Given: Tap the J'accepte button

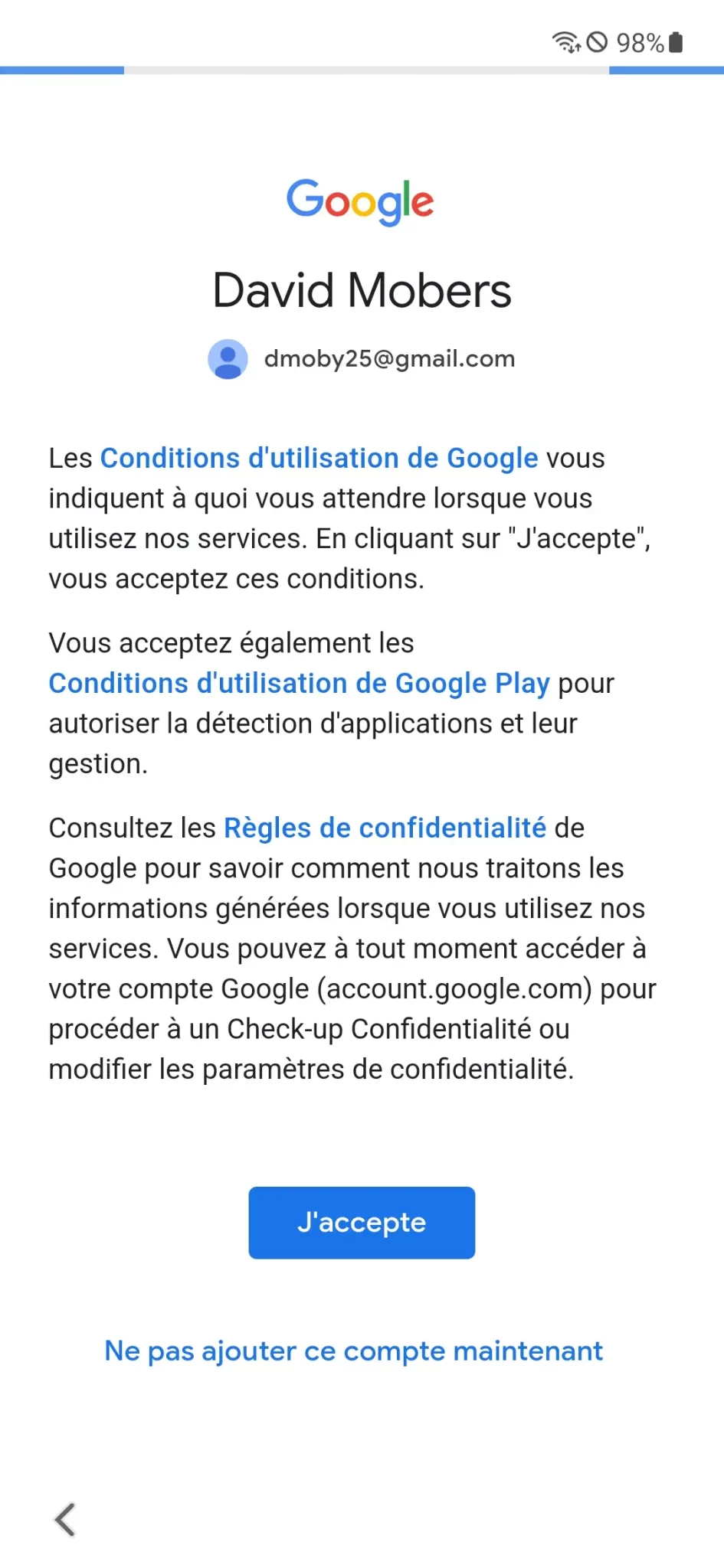Looking at the screenshot, I should coord(362,1223).
